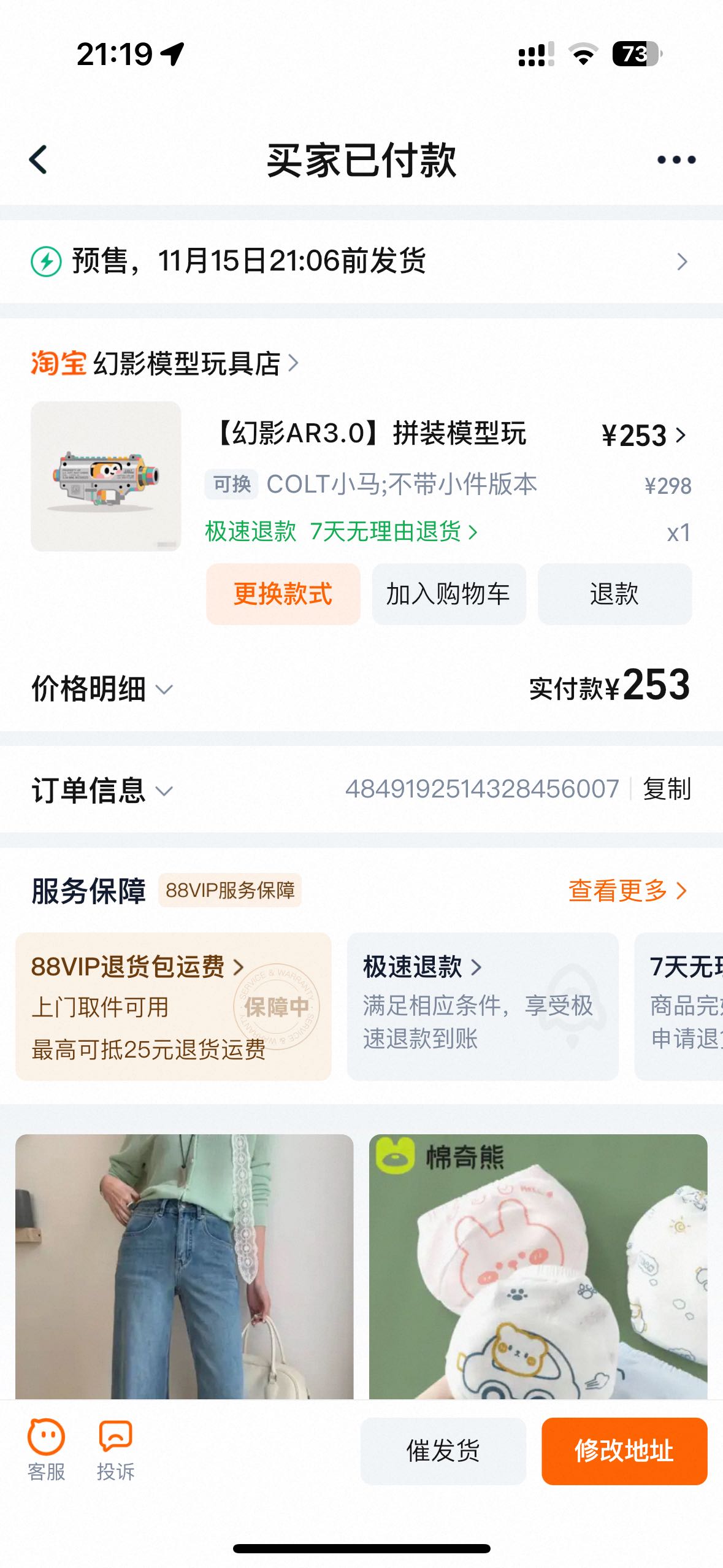Viewport: 723px width, 1568px height.
Task: Tap 催发货 to urge shipment
Action: tap(443, 1451)
